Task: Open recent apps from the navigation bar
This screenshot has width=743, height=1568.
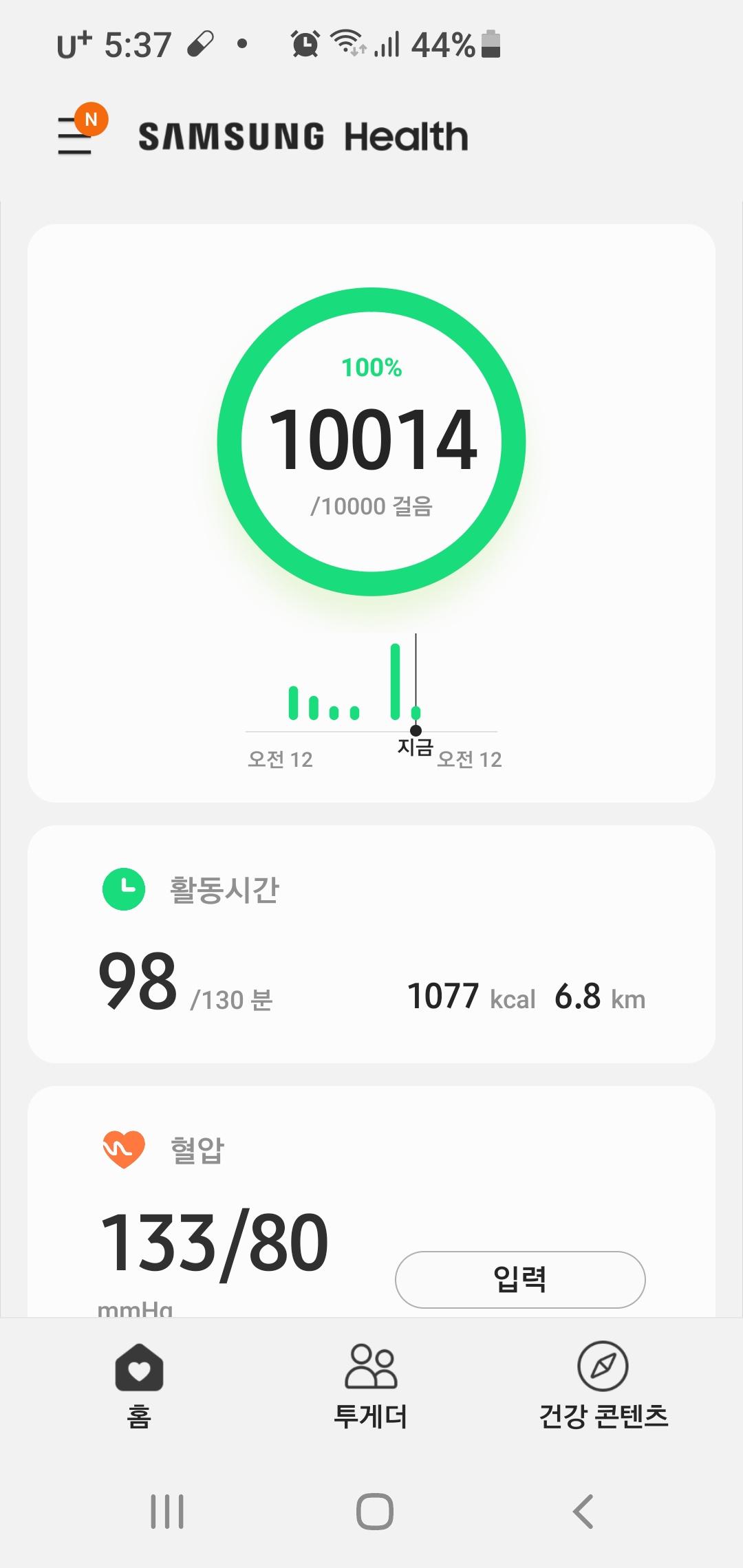Action: click(x=167, y=1512)
